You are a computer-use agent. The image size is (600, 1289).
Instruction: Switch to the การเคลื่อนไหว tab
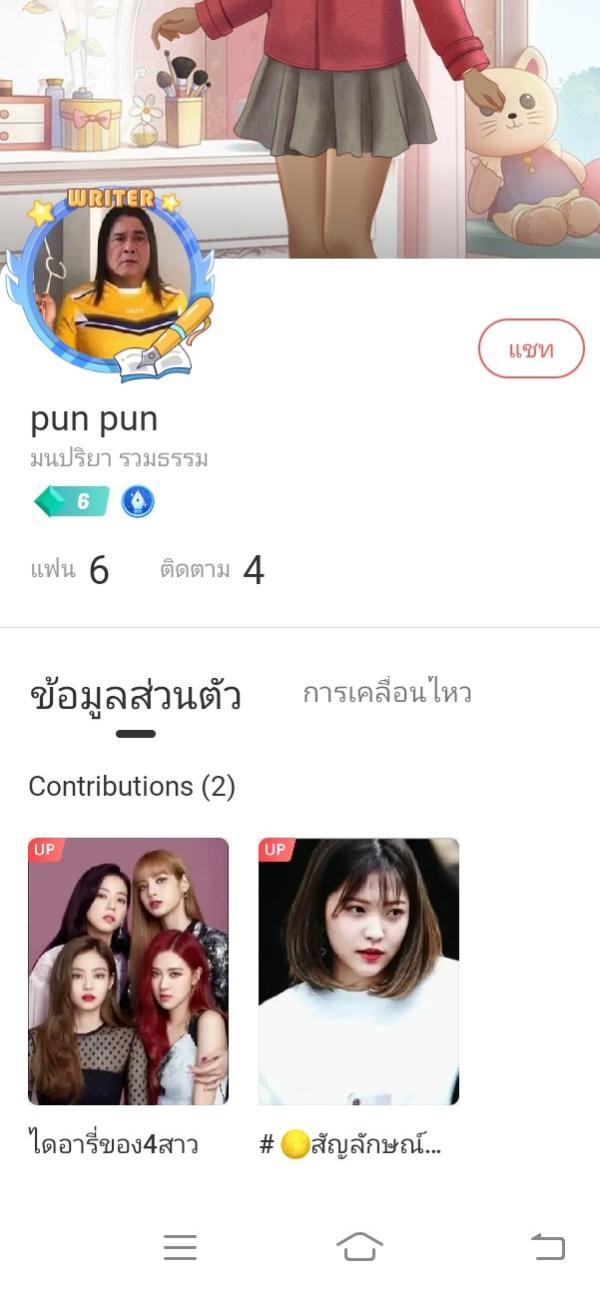[387, 693]
